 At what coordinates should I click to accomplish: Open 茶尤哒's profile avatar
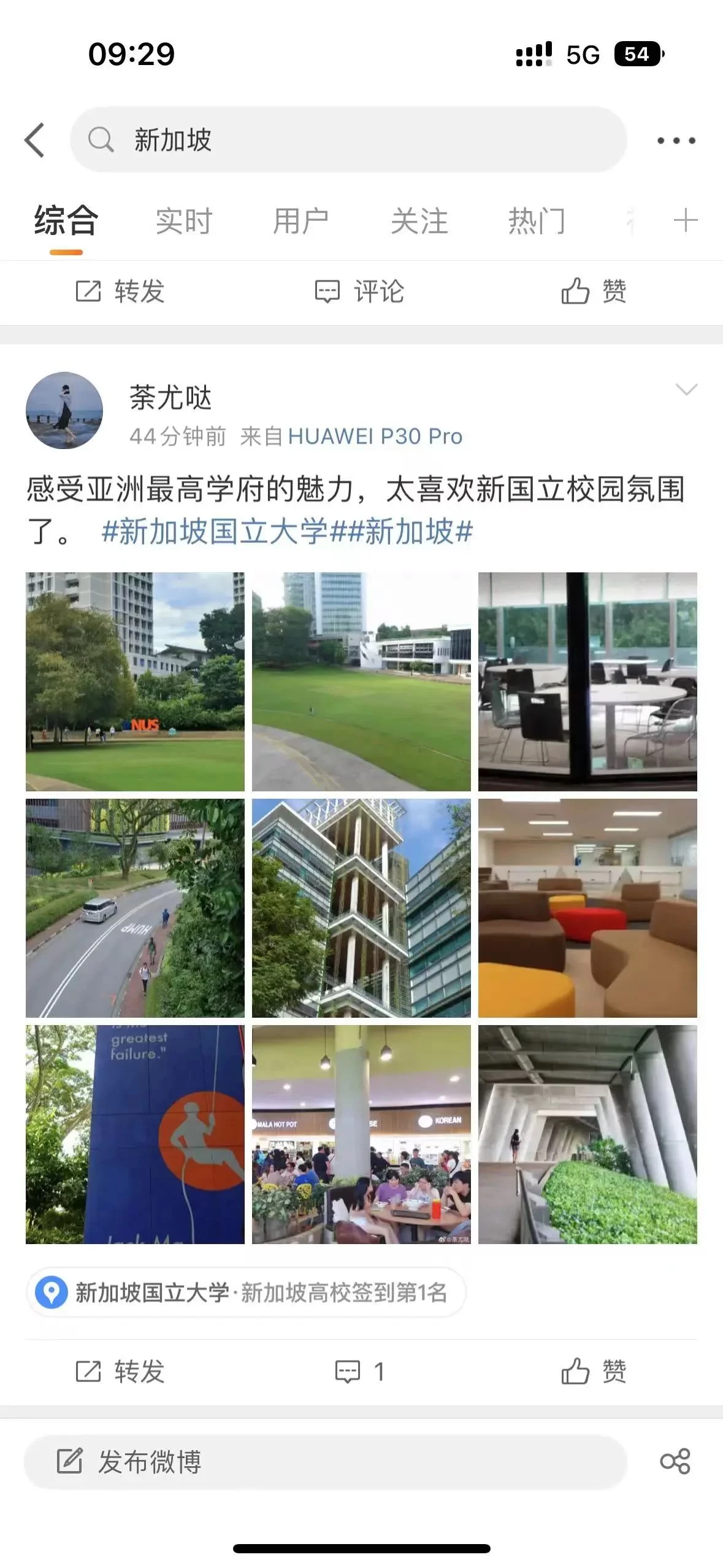point(64,410)
